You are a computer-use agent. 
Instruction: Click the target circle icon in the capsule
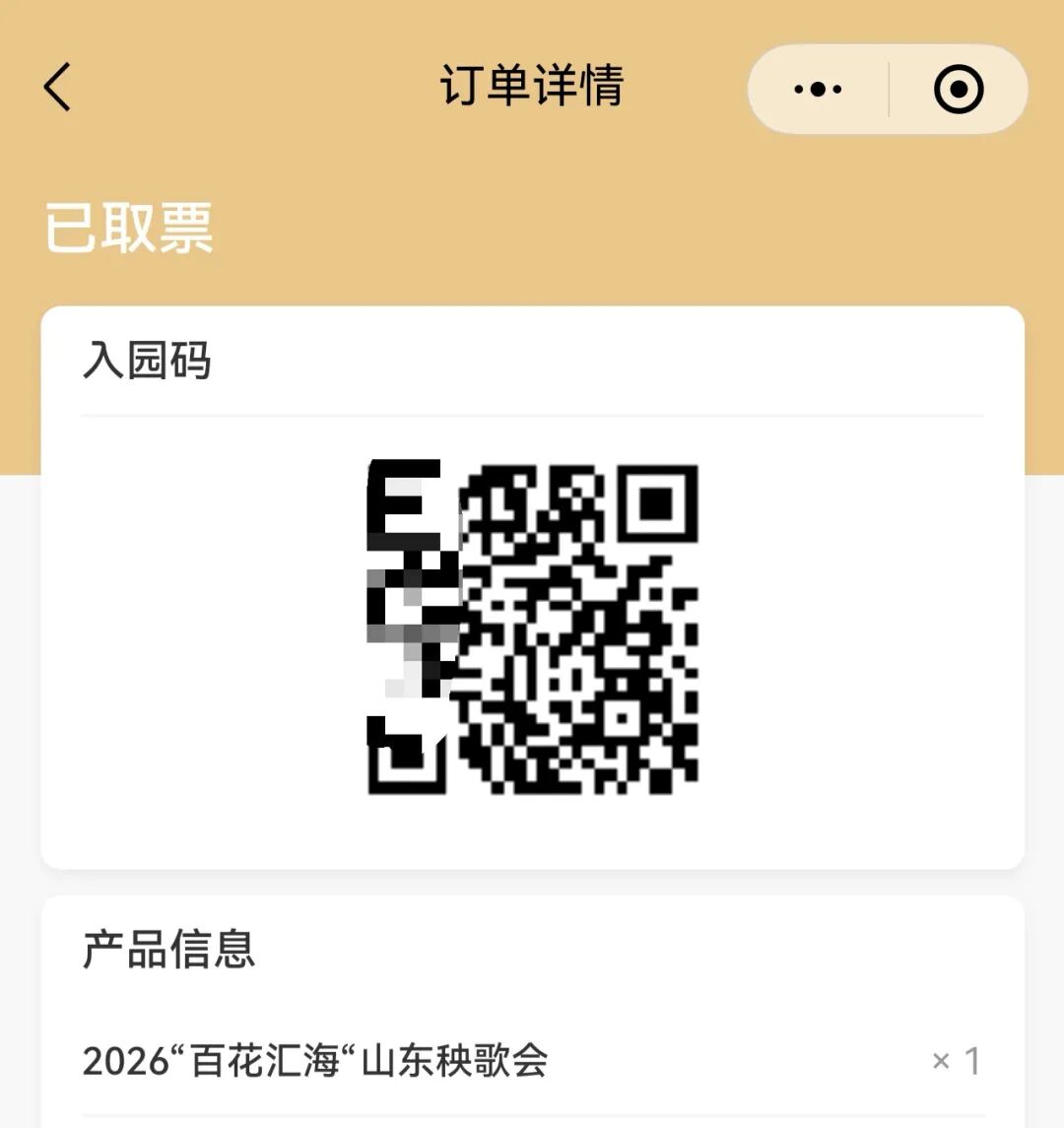(x=957, y=88)
